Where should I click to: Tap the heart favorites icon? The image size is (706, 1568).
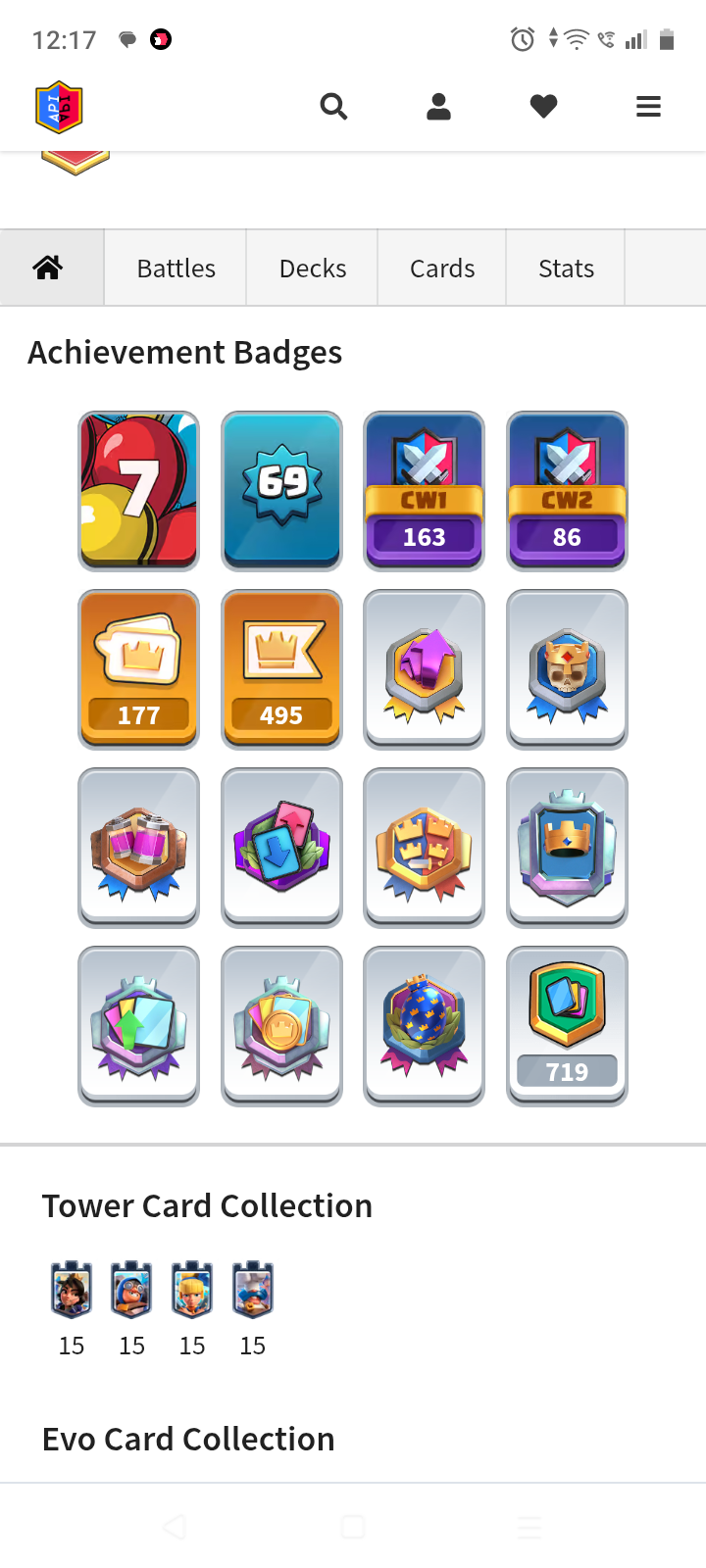(543, 106)
